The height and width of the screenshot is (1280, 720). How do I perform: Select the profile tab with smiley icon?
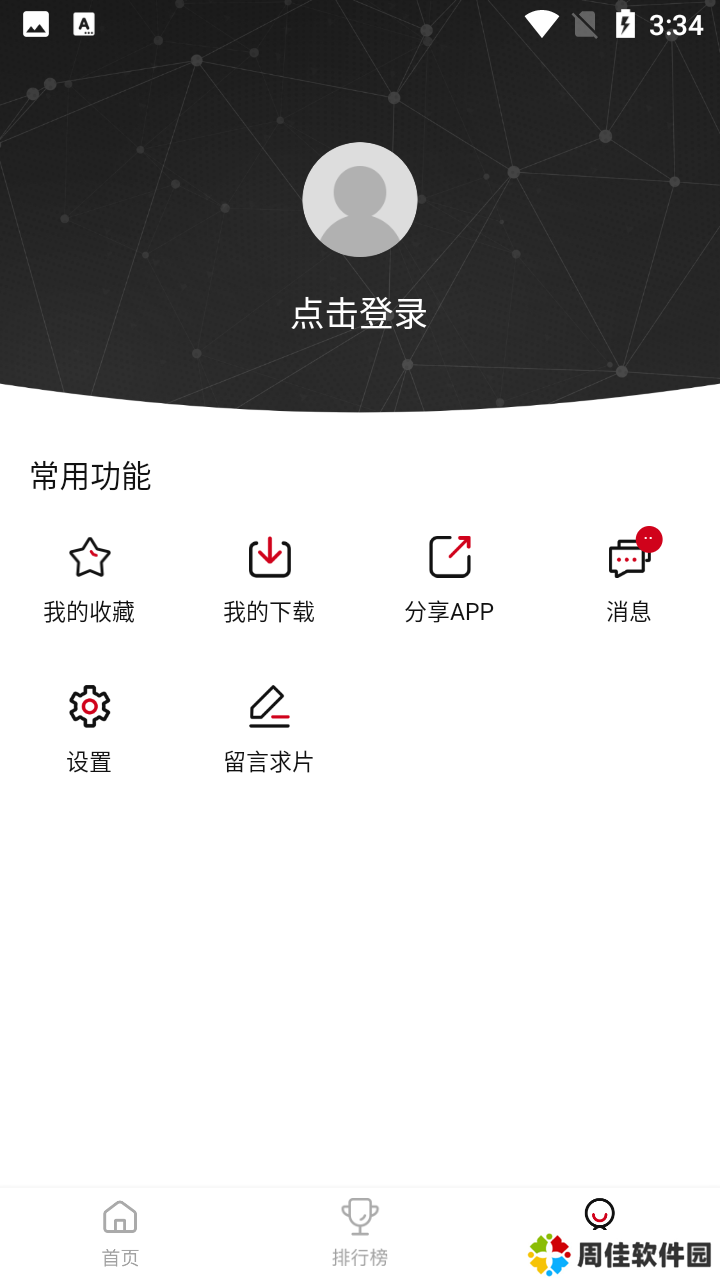[x=599, y=1215]
